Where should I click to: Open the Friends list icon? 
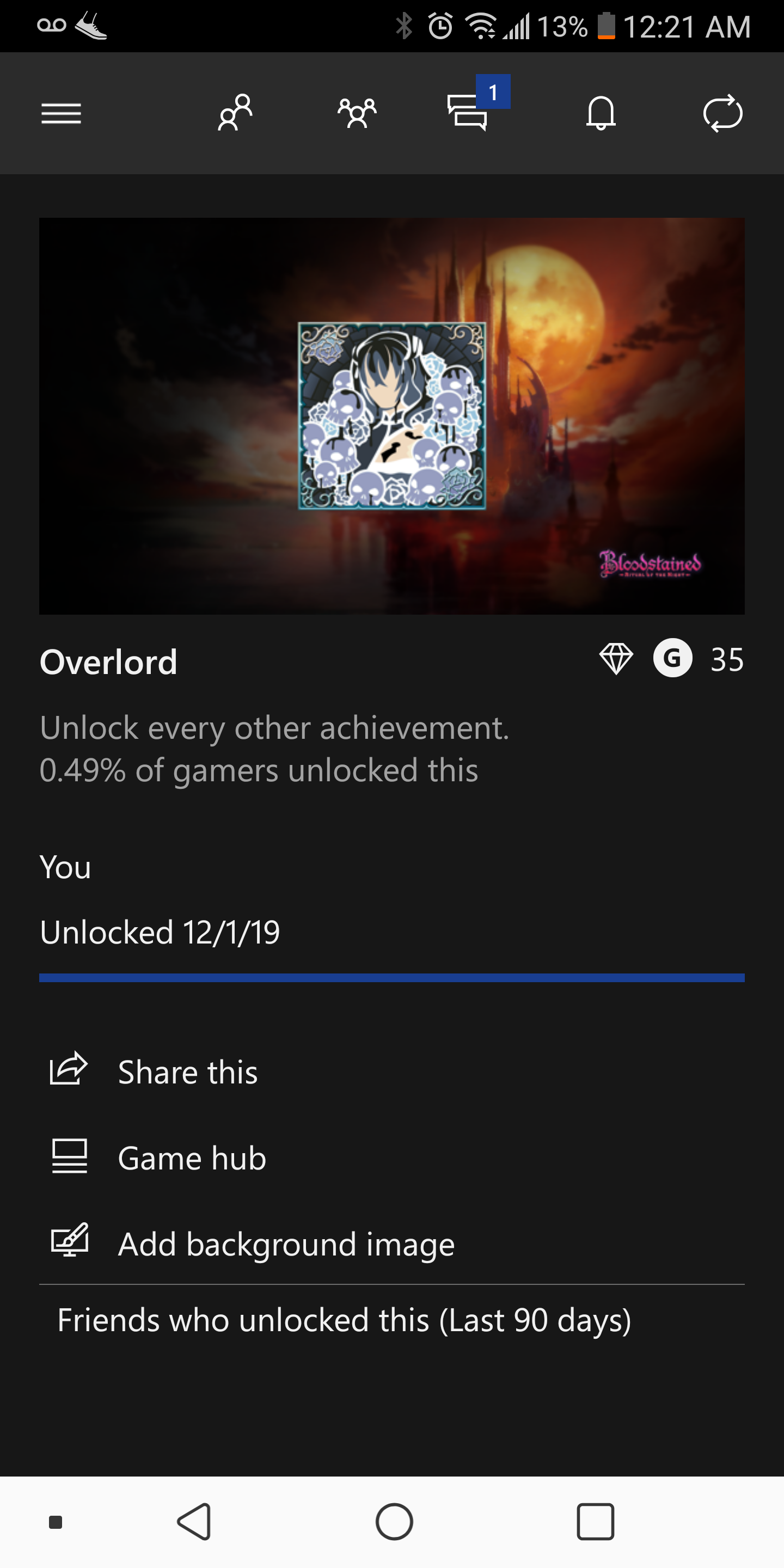pyautogui.click(x=235, y=113)
